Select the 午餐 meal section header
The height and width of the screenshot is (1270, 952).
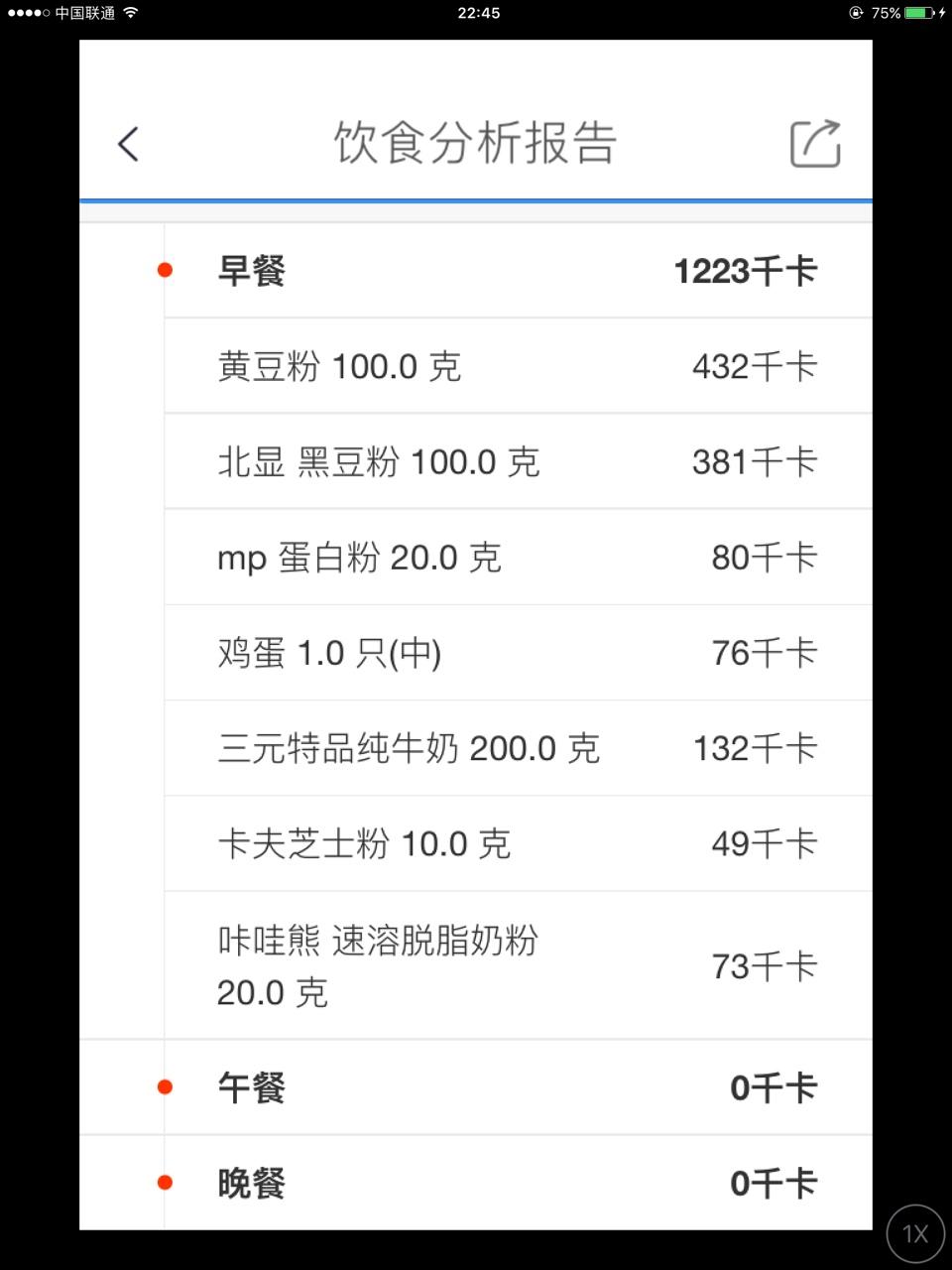pyautogui.click(x=251, y=1087)
